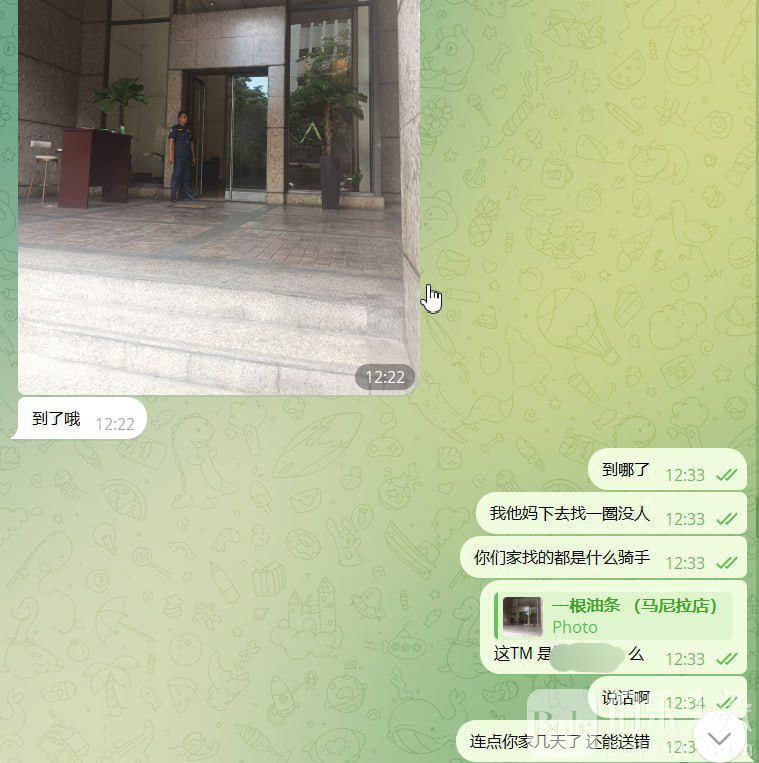
Task: Open the building entrance photo sent at 12:22
Action: coord(215,190)
